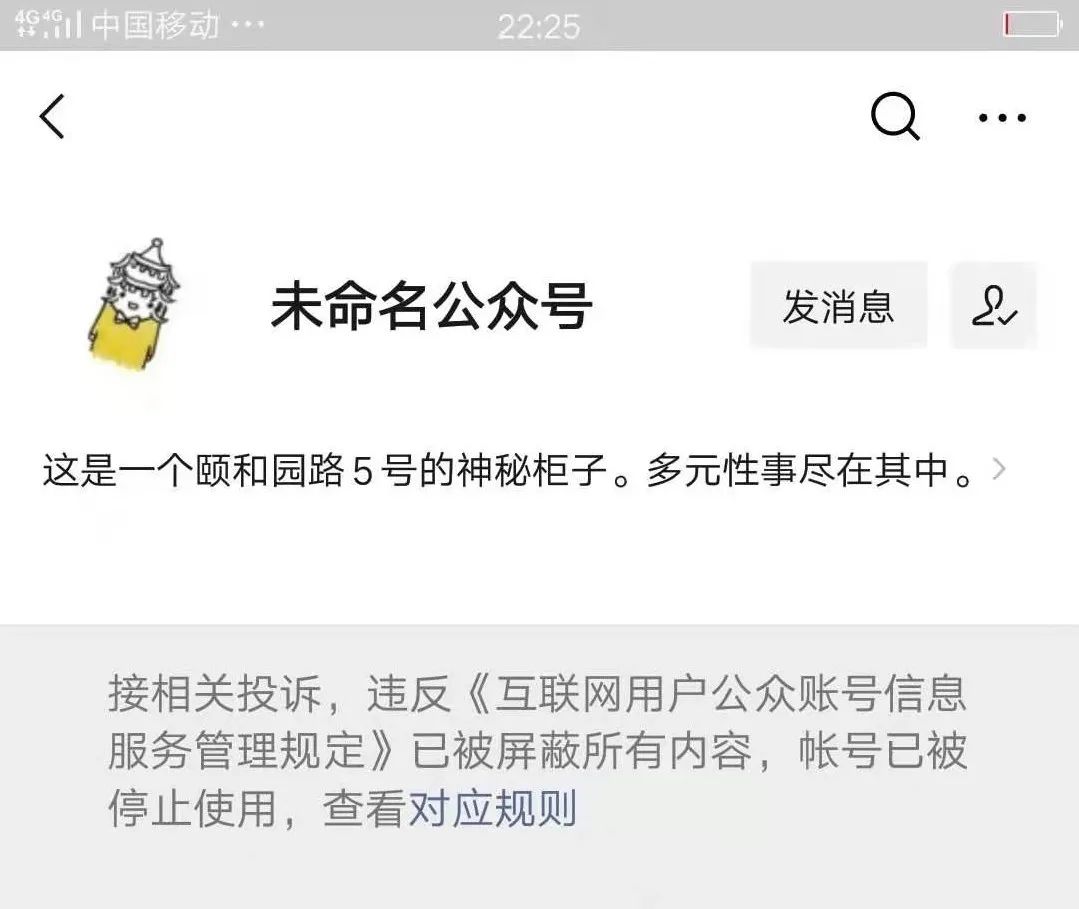Viewport: 1079px width, 909px height.
Task: Tap the 发消息 button
Action: (x=838, y=306)
